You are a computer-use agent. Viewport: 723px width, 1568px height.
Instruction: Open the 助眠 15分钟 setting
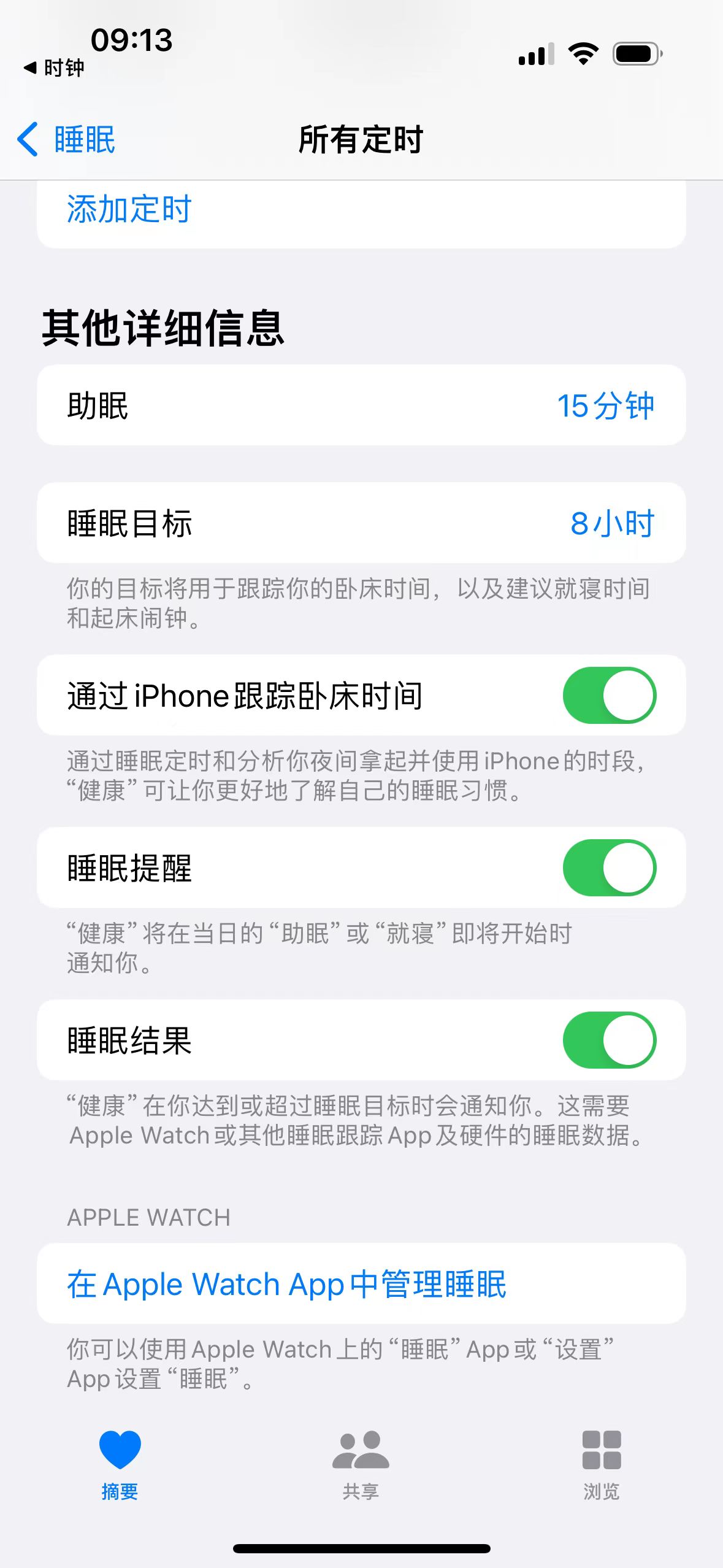361,405
